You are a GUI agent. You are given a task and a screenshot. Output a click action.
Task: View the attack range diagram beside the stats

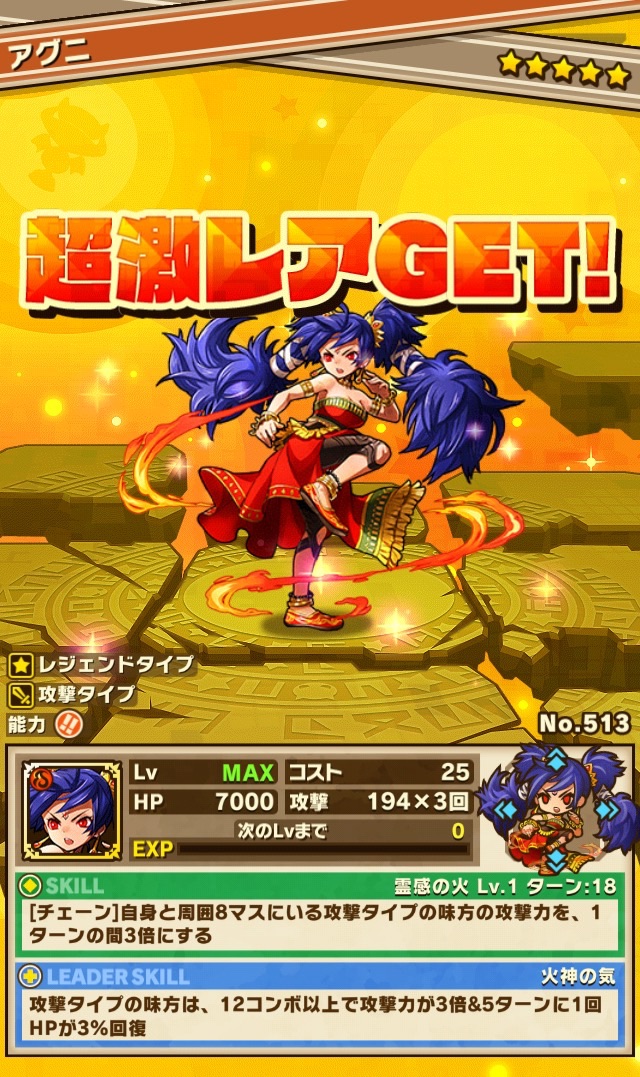(555, 808)
